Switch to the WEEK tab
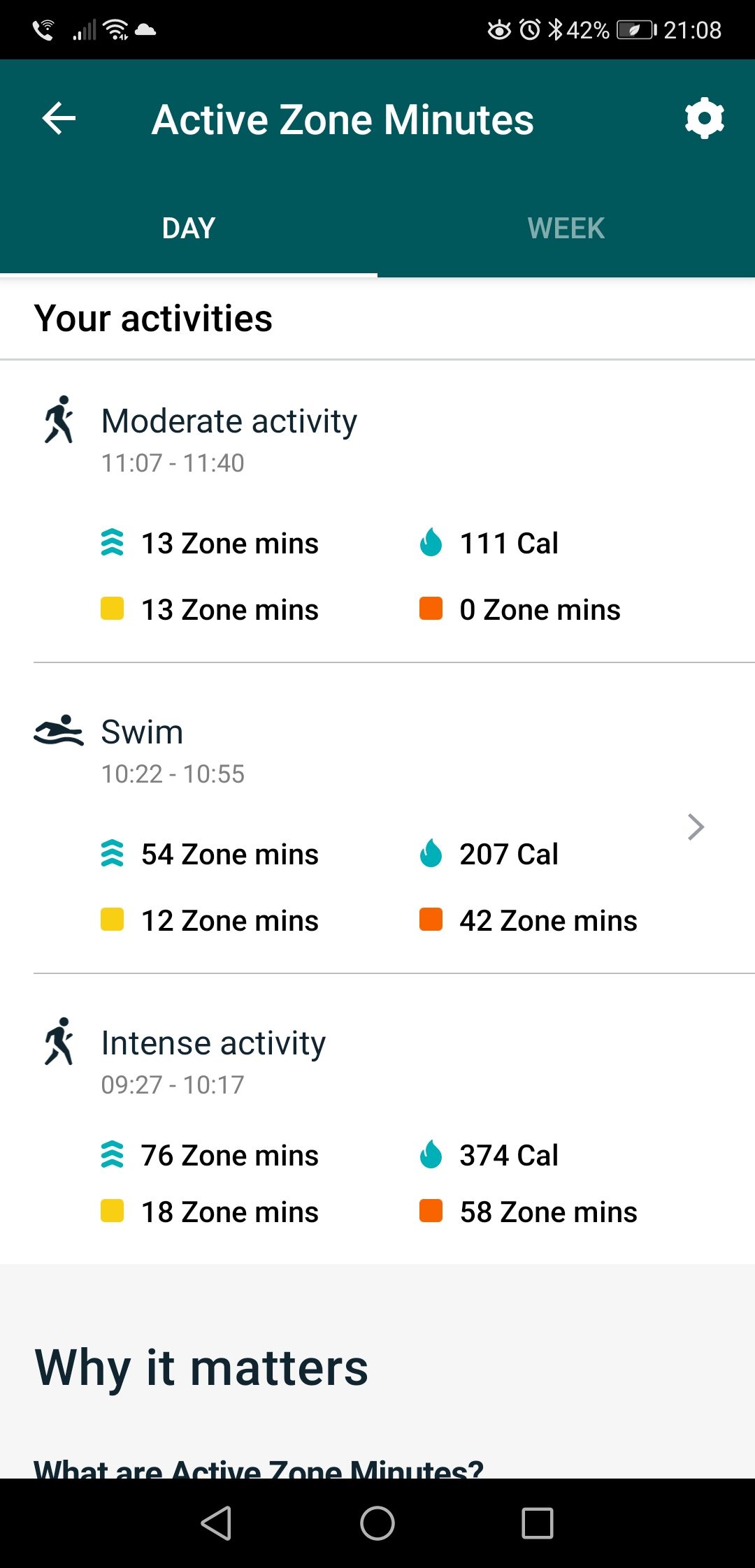 [x=566, y=228]
